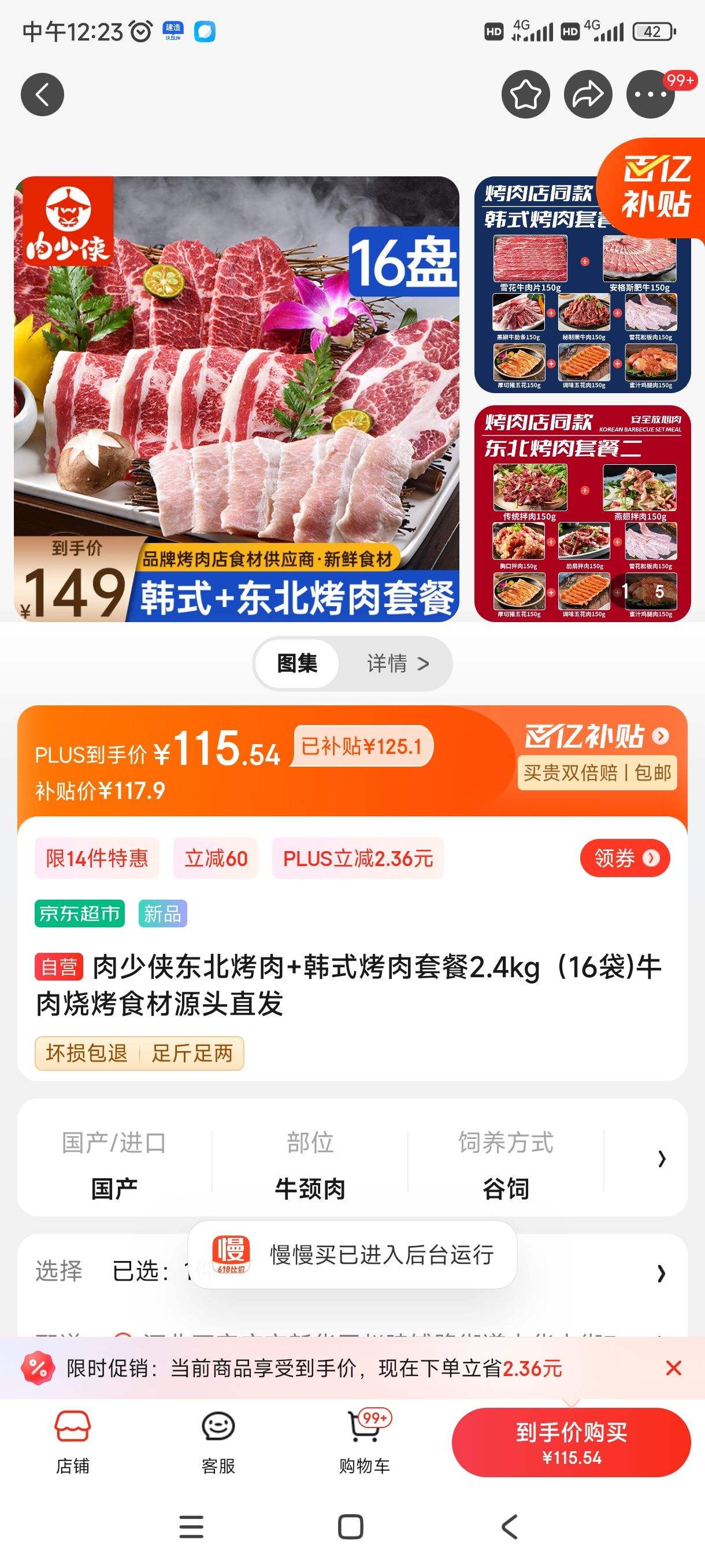
Task: Buy now with 到手价购买 button
Action: pyautogui.click(x=571, y=1442)
